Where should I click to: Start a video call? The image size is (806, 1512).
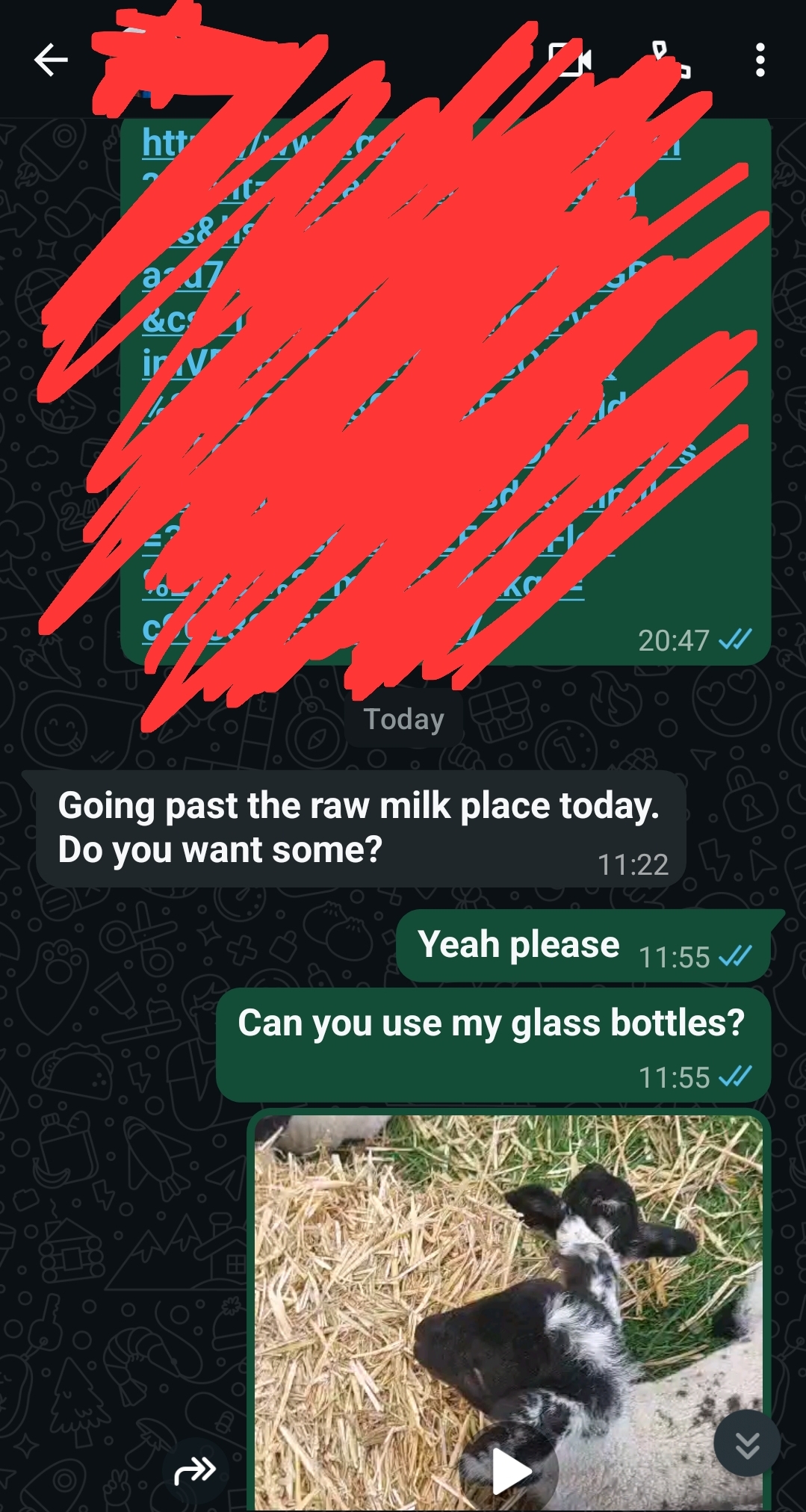pos(569,60)
